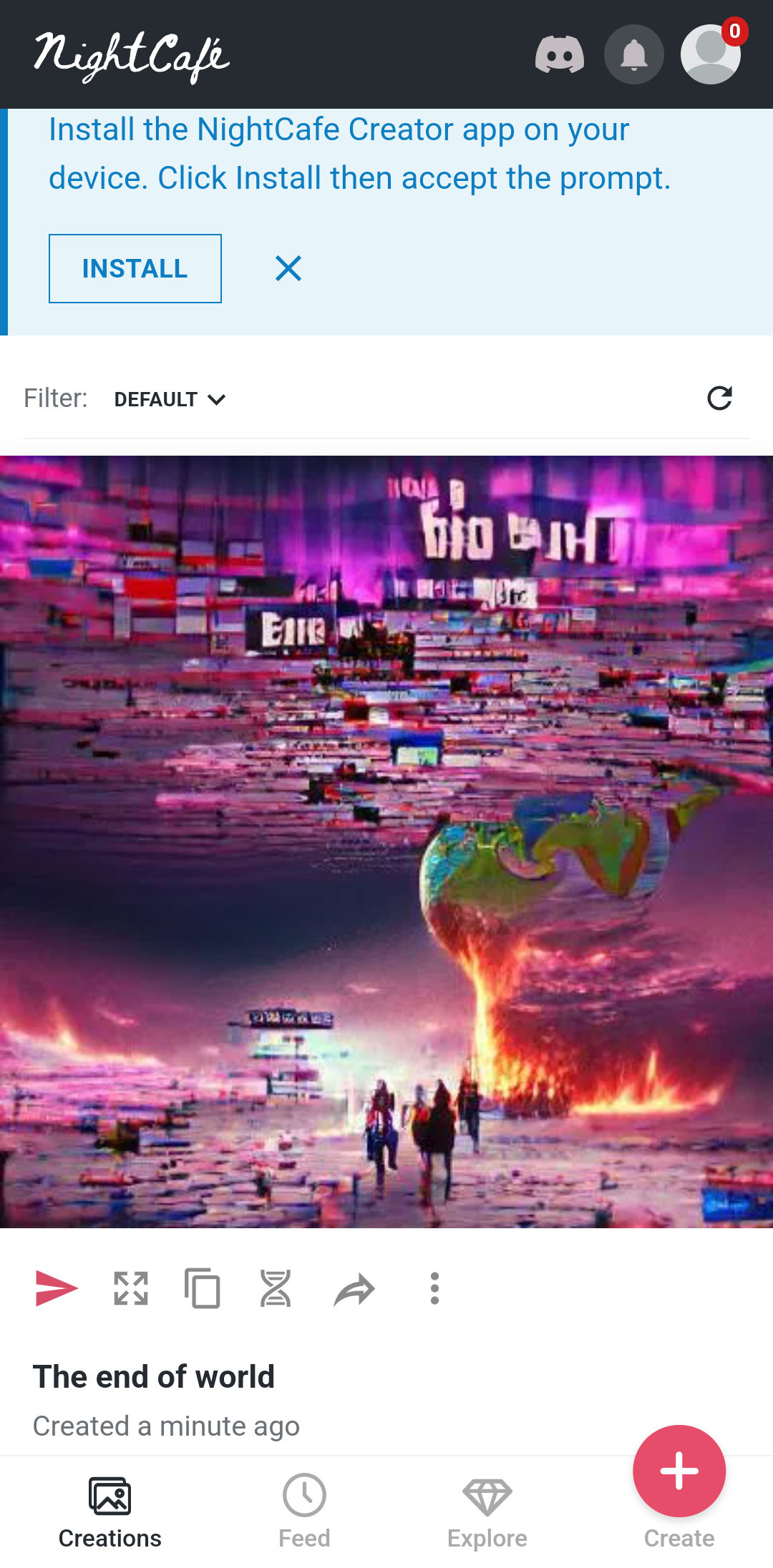This screenshot has width=773, height=1568.
Task: Evolve the creation with the DNA icon
Action: tap(276, 1289)
